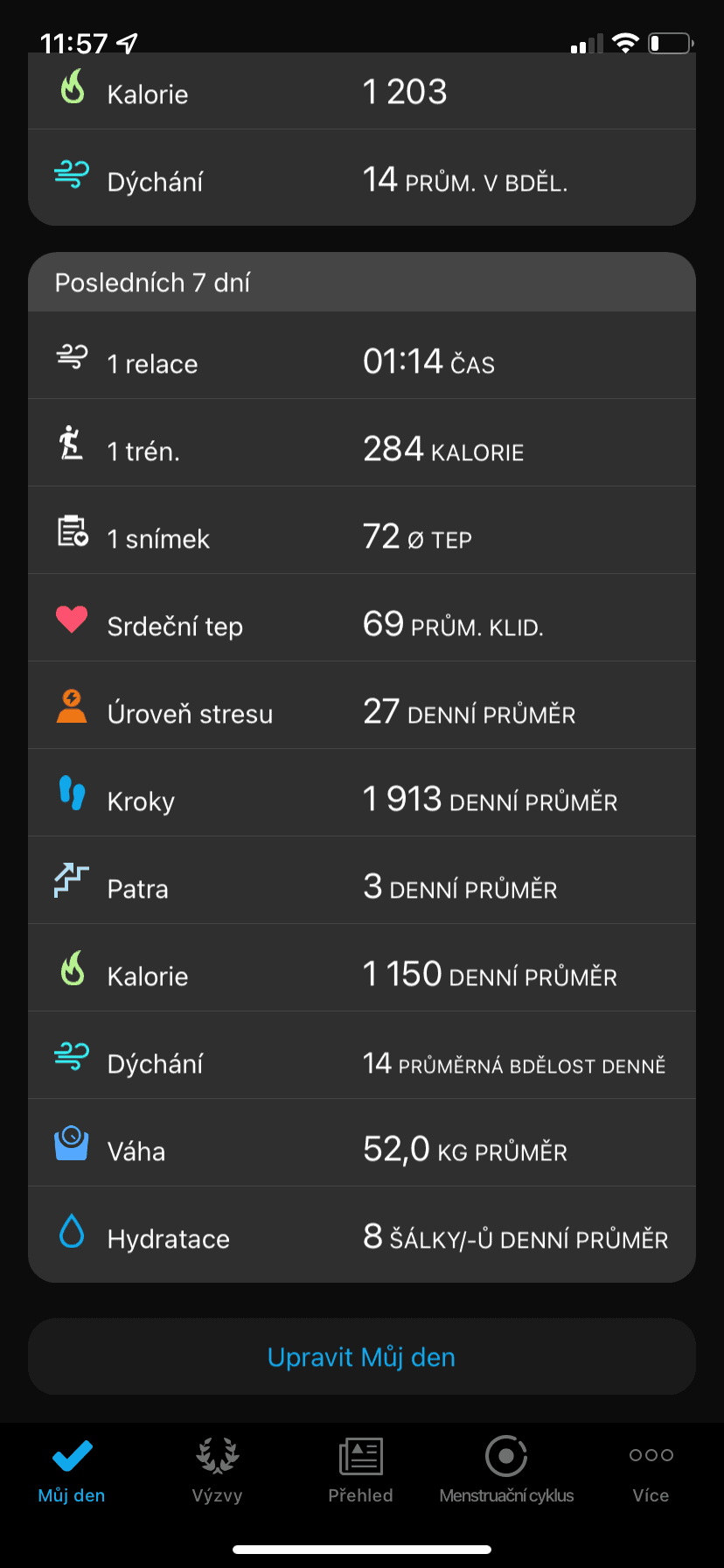Click the blue footprints Kroky icon

(73, 793)
